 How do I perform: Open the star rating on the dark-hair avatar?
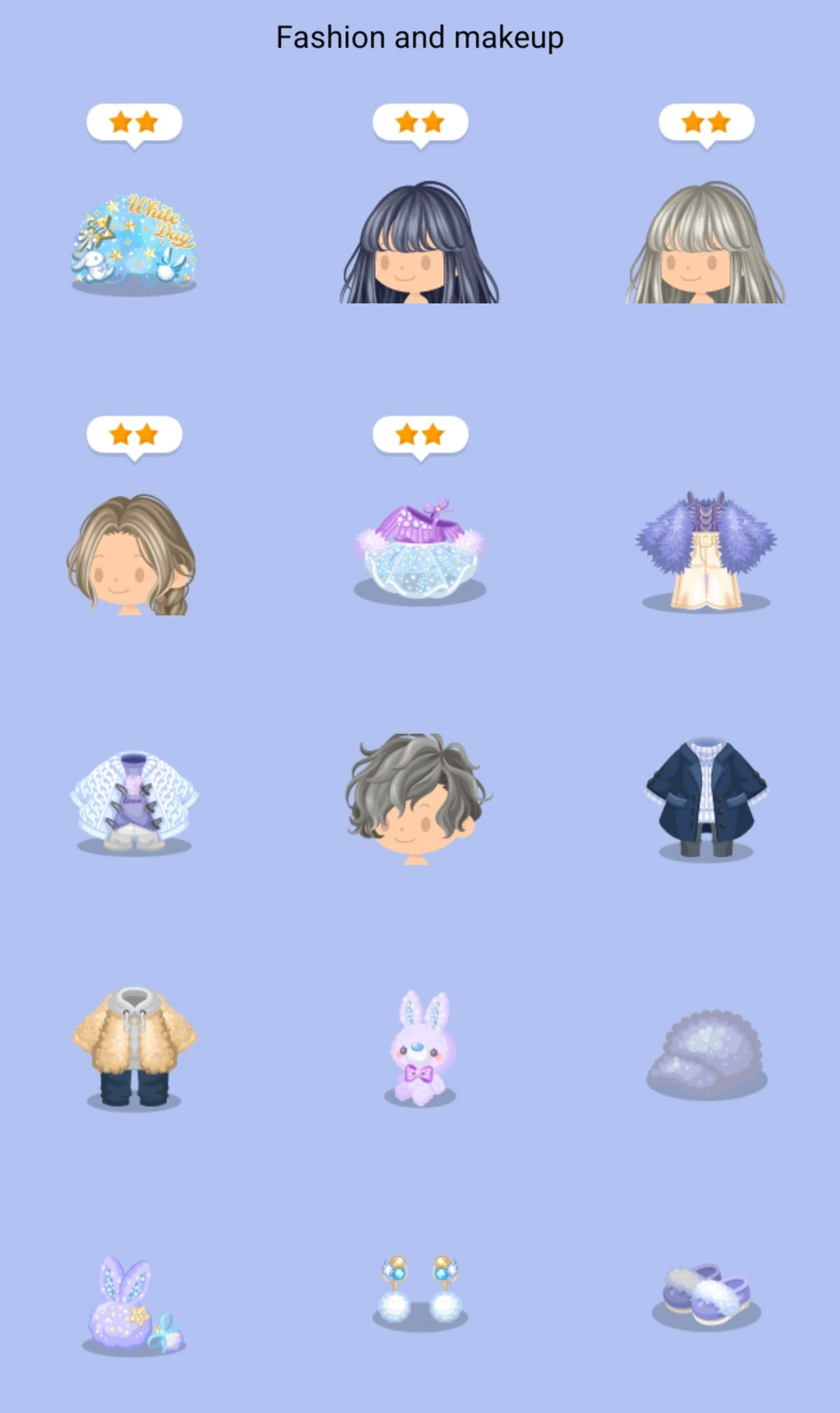point(420,122)
